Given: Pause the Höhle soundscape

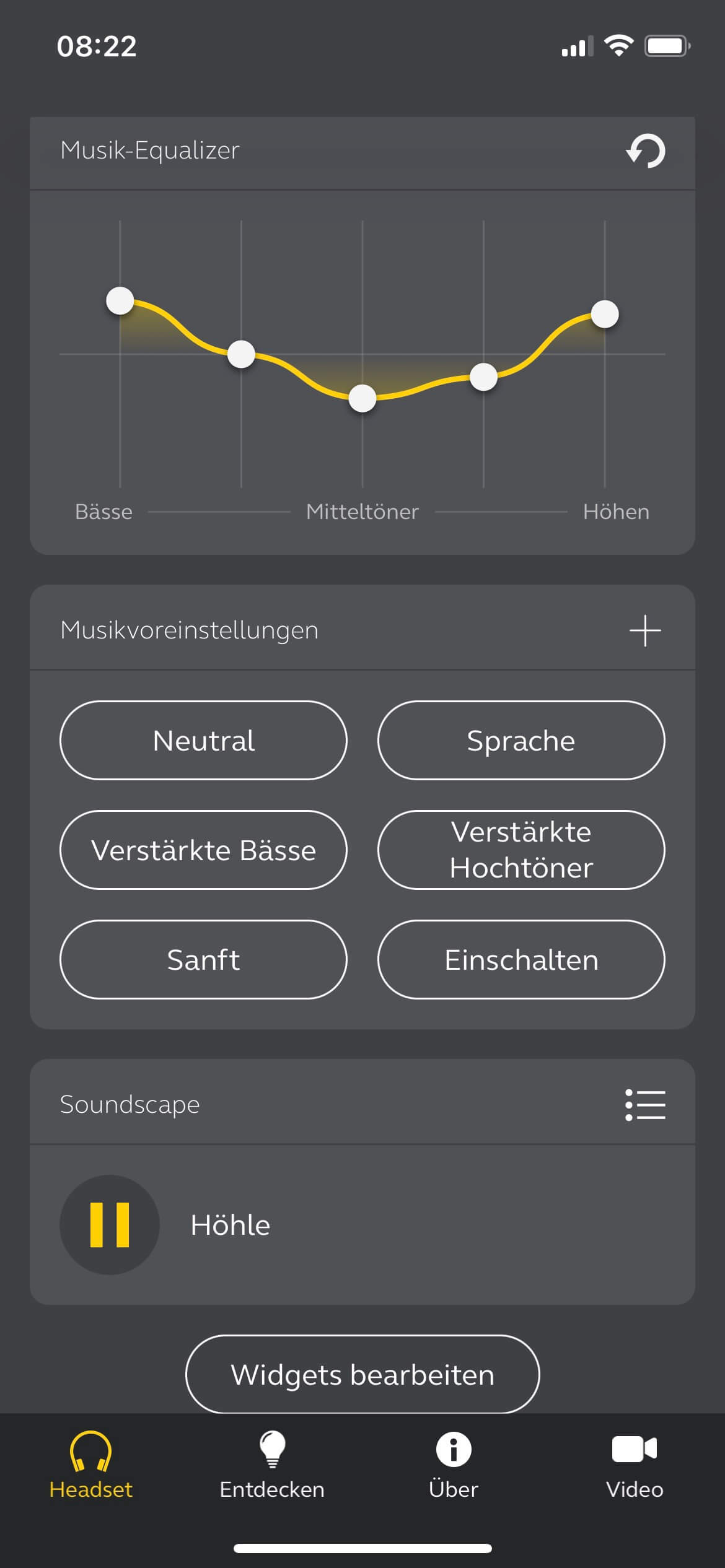Looking at the screenshot, I should [x=110, y=1224].
